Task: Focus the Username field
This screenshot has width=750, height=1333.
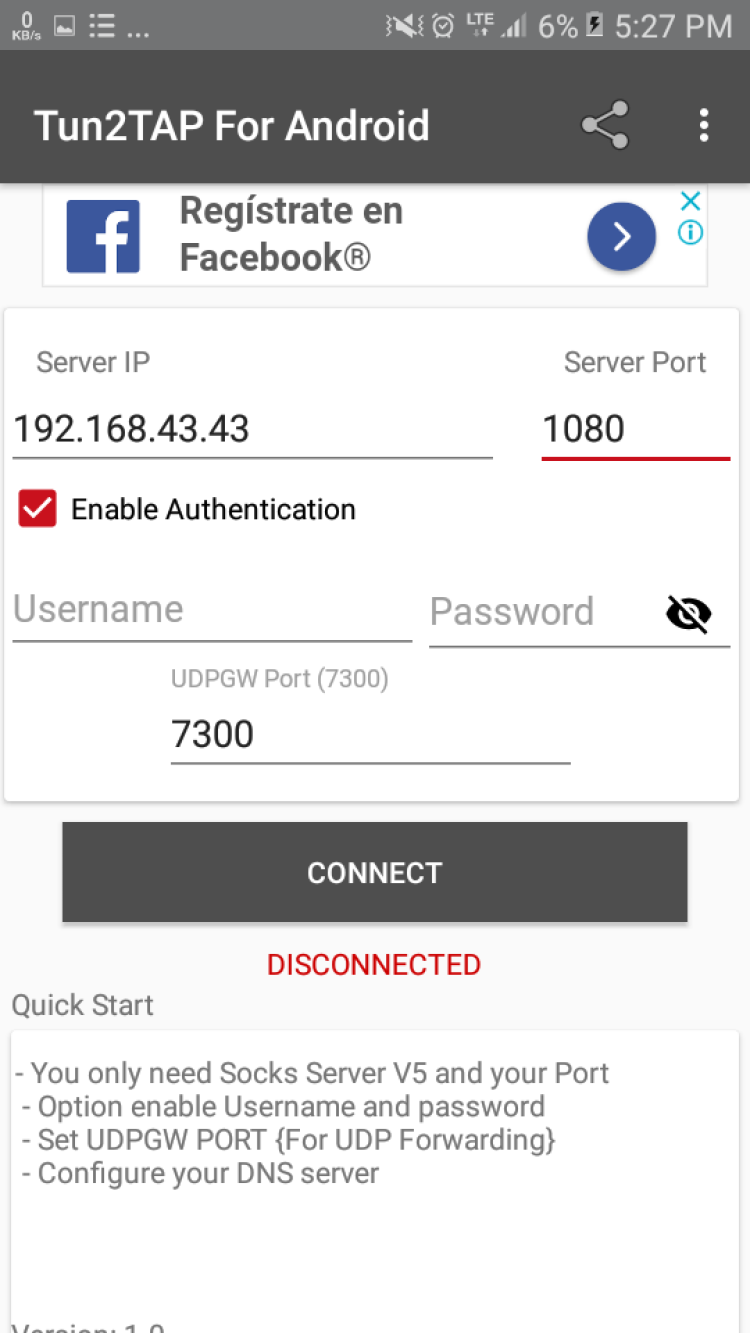Action: click(212, 610)
